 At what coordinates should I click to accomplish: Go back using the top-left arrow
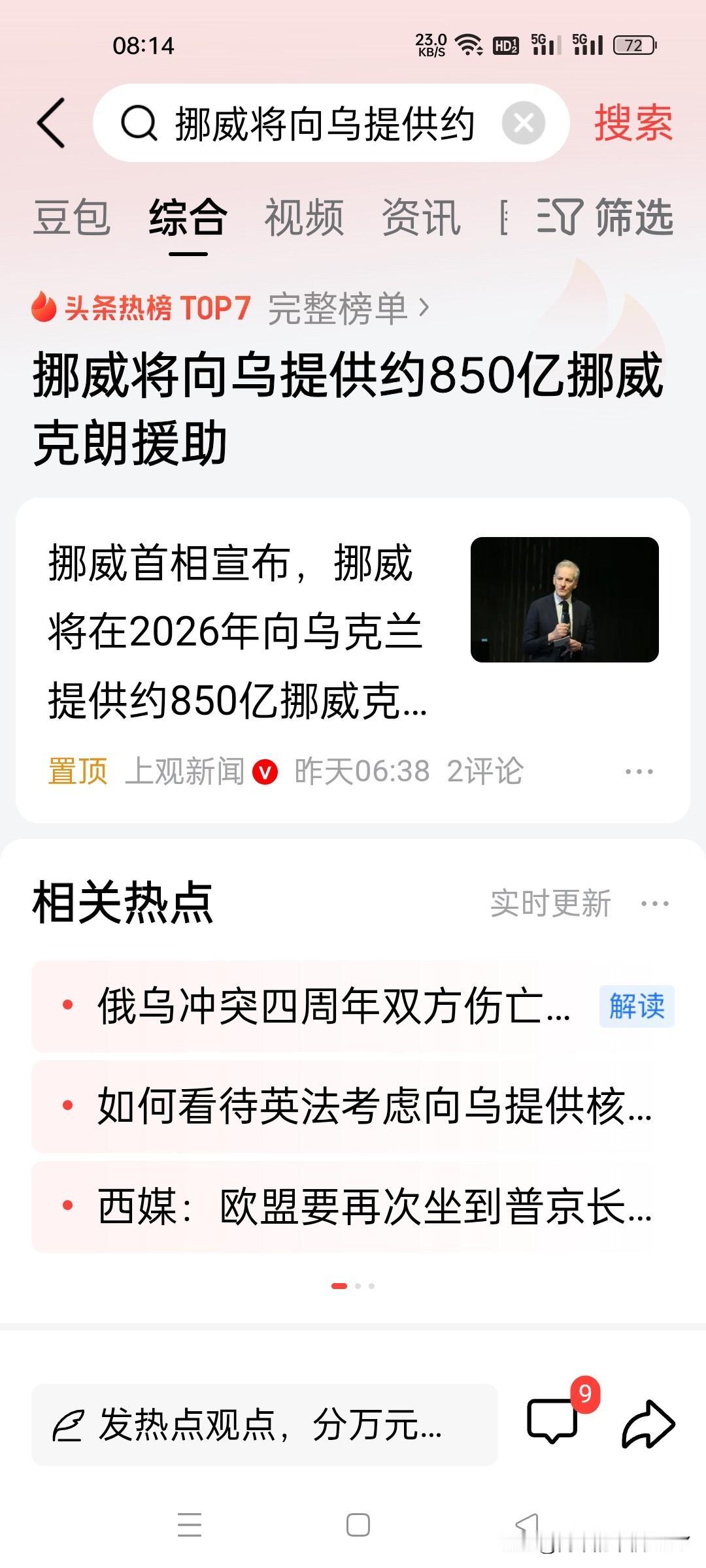point(52,123)
